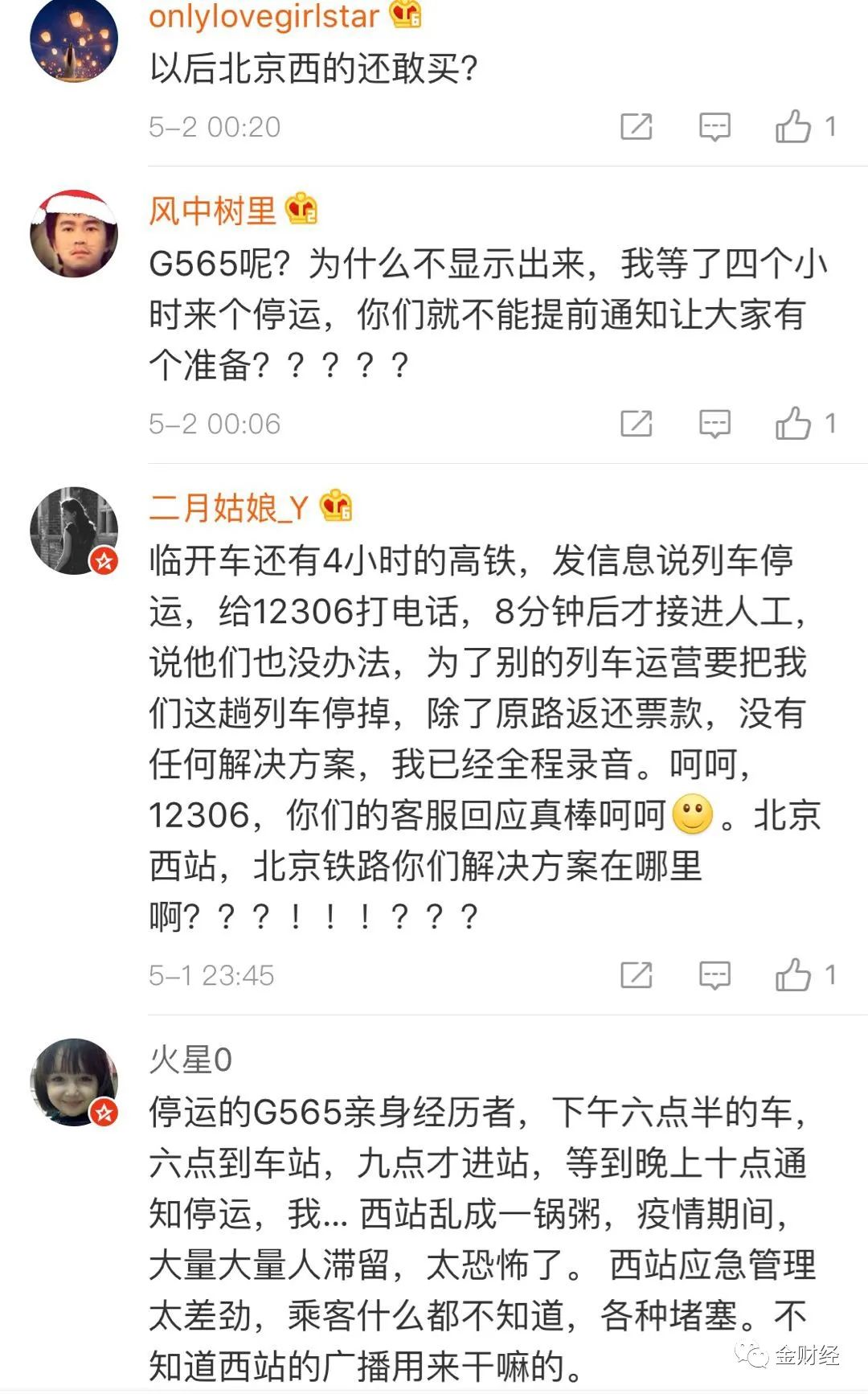Screen dimensions: 868x1394
Task: Repost the comment by 风中树里
Action: [636, 423]
